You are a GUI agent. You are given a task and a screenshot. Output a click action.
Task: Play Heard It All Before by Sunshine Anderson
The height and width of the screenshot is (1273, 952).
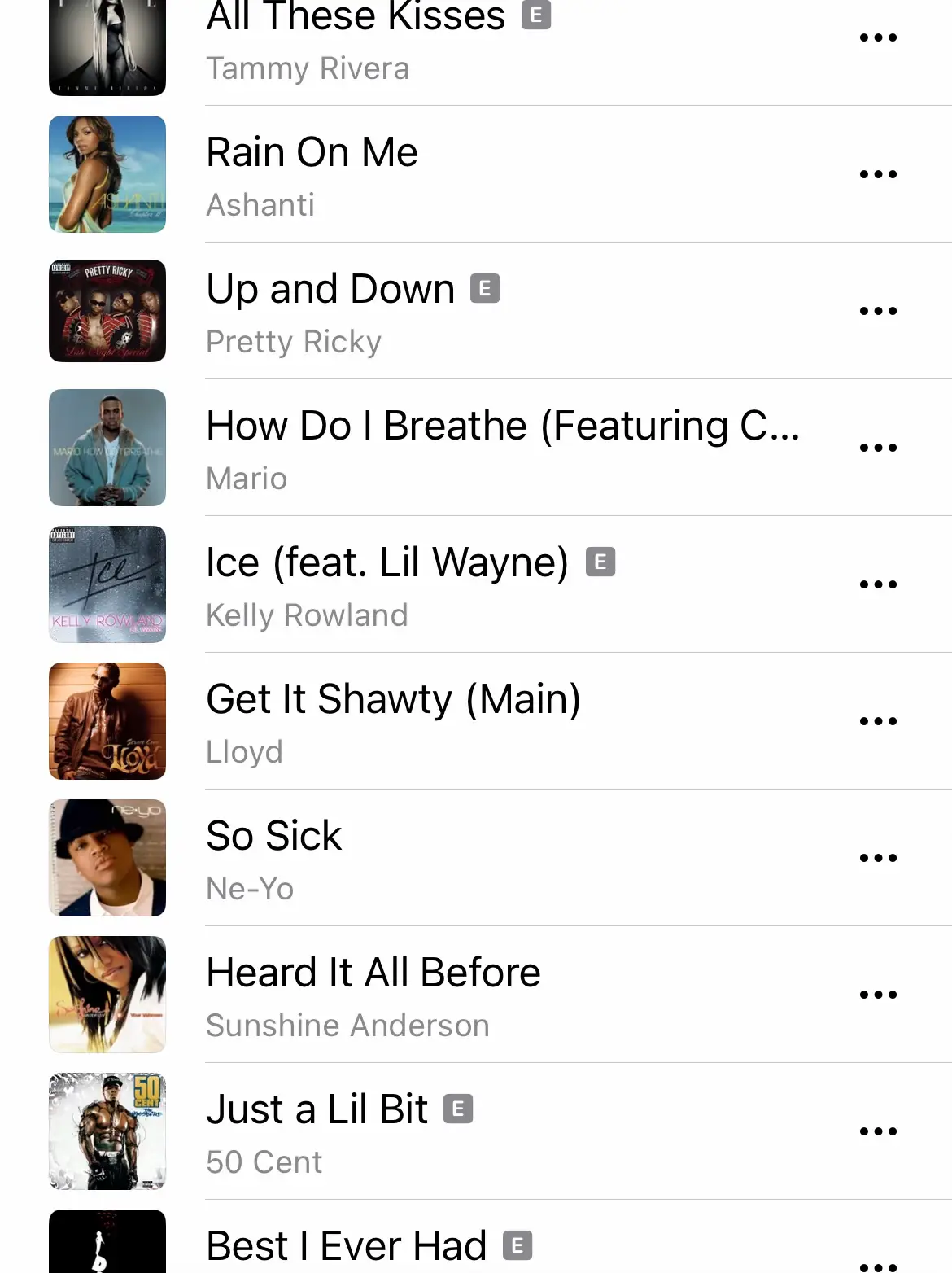(x=373, y=995)
